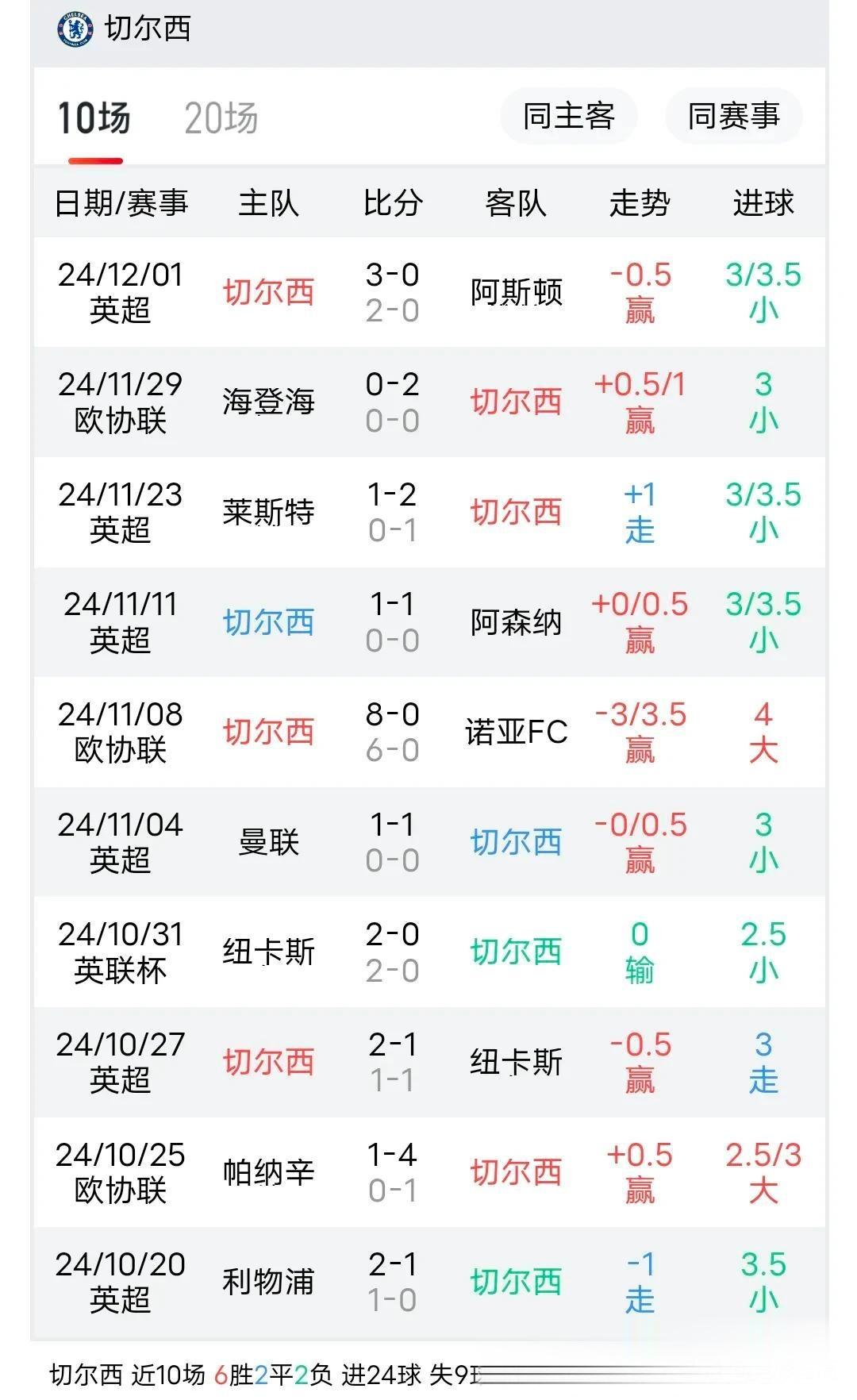Viewport: 857px width, 1400px height.
Task: Enable the 同赛事 filter
Action: (x=732, y=117)
